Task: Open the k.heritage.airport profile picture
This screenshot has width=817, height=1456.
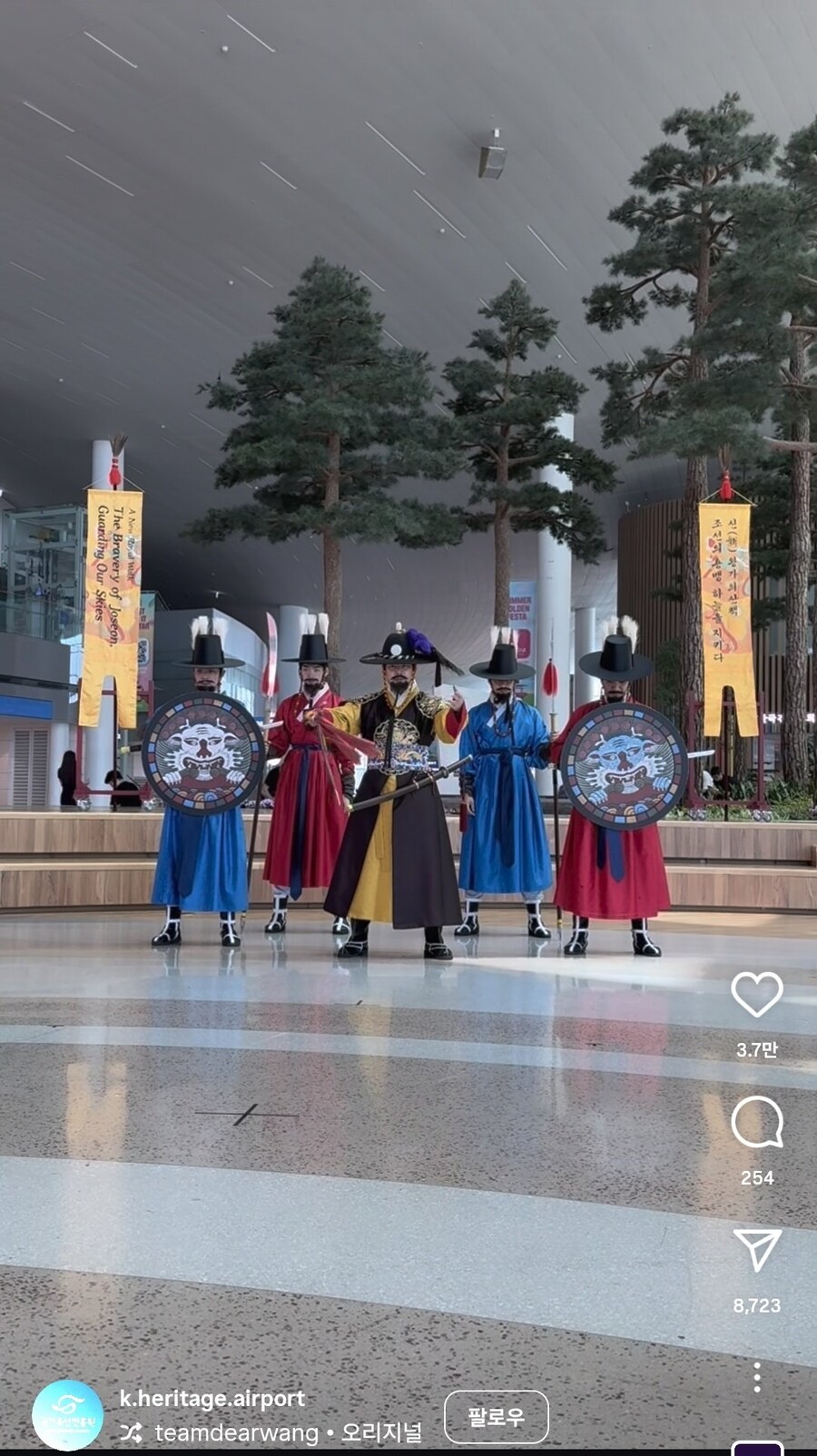Action: click(67, 1414)
